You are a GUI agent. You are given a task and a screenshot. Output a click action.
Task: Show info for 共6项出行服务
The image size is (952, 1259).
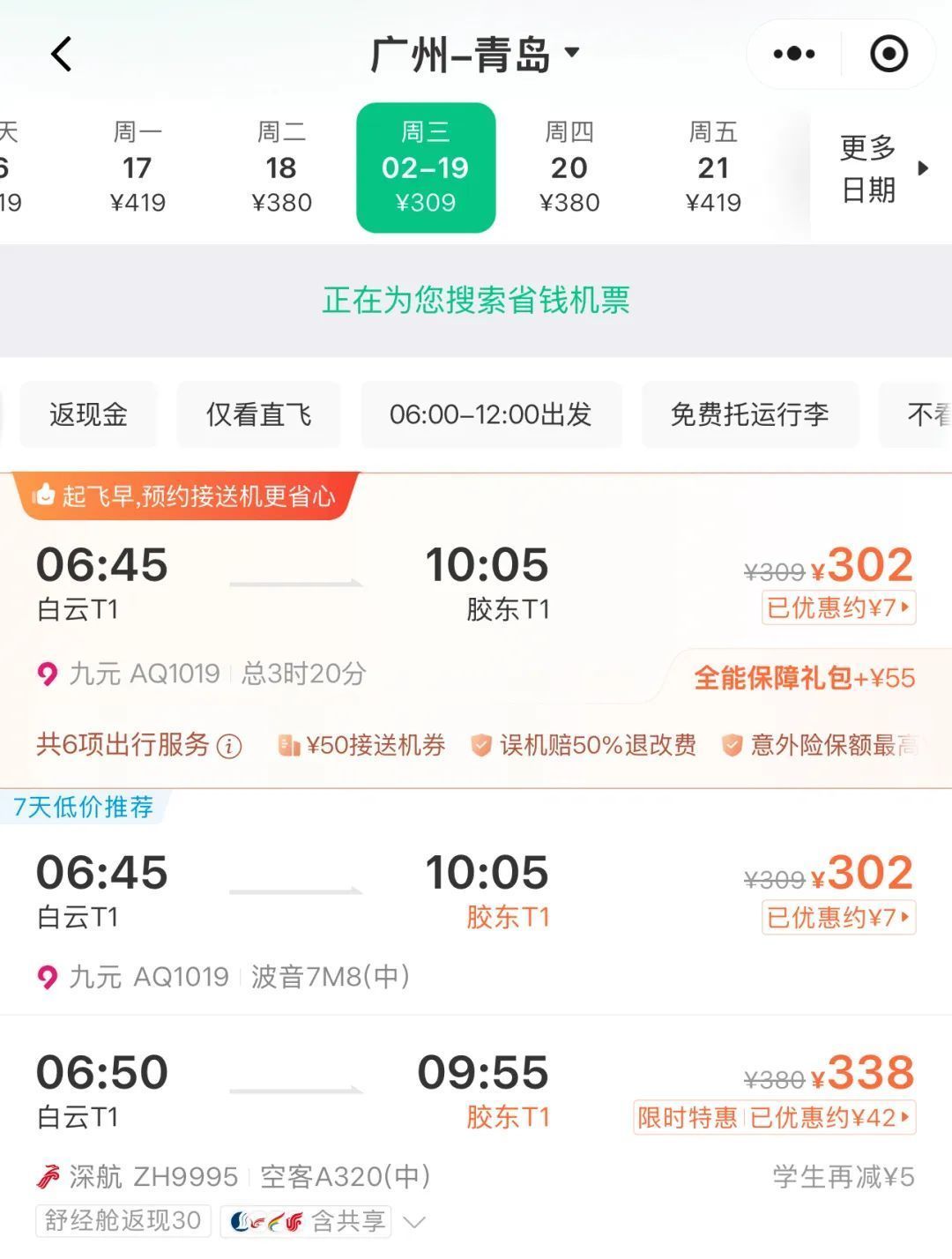coord(229,747)
